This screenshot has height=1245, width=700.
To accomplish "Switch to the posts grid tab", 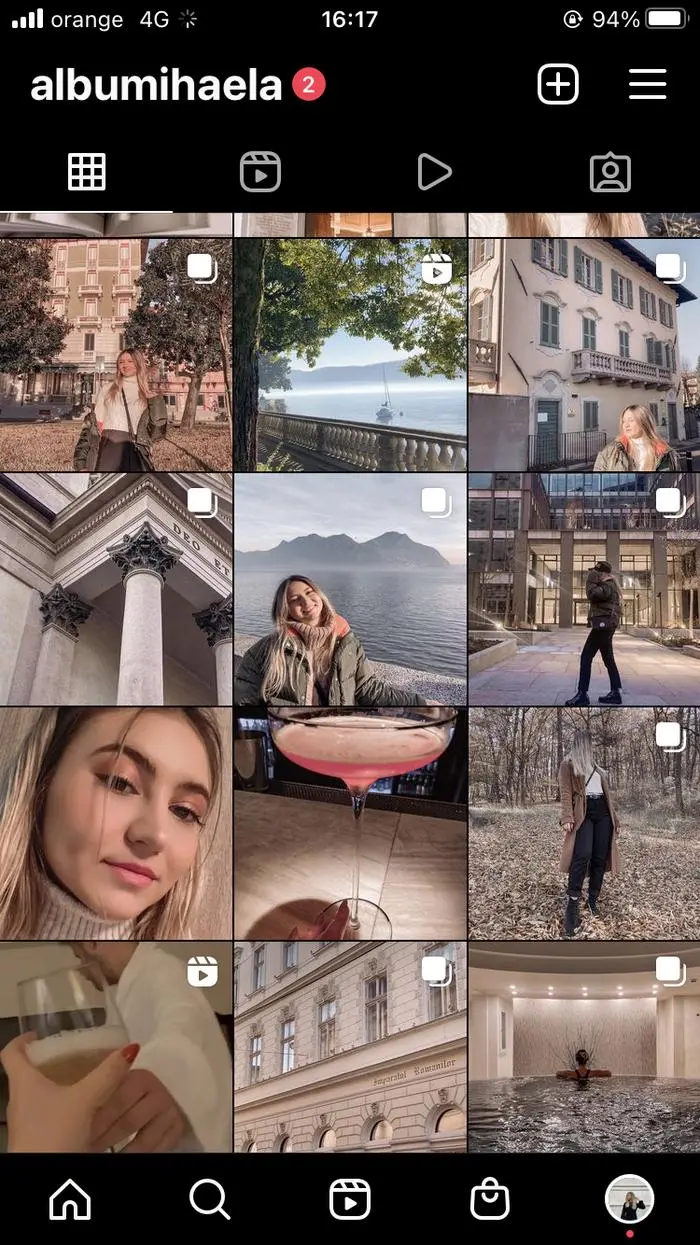I will point(87,172).
